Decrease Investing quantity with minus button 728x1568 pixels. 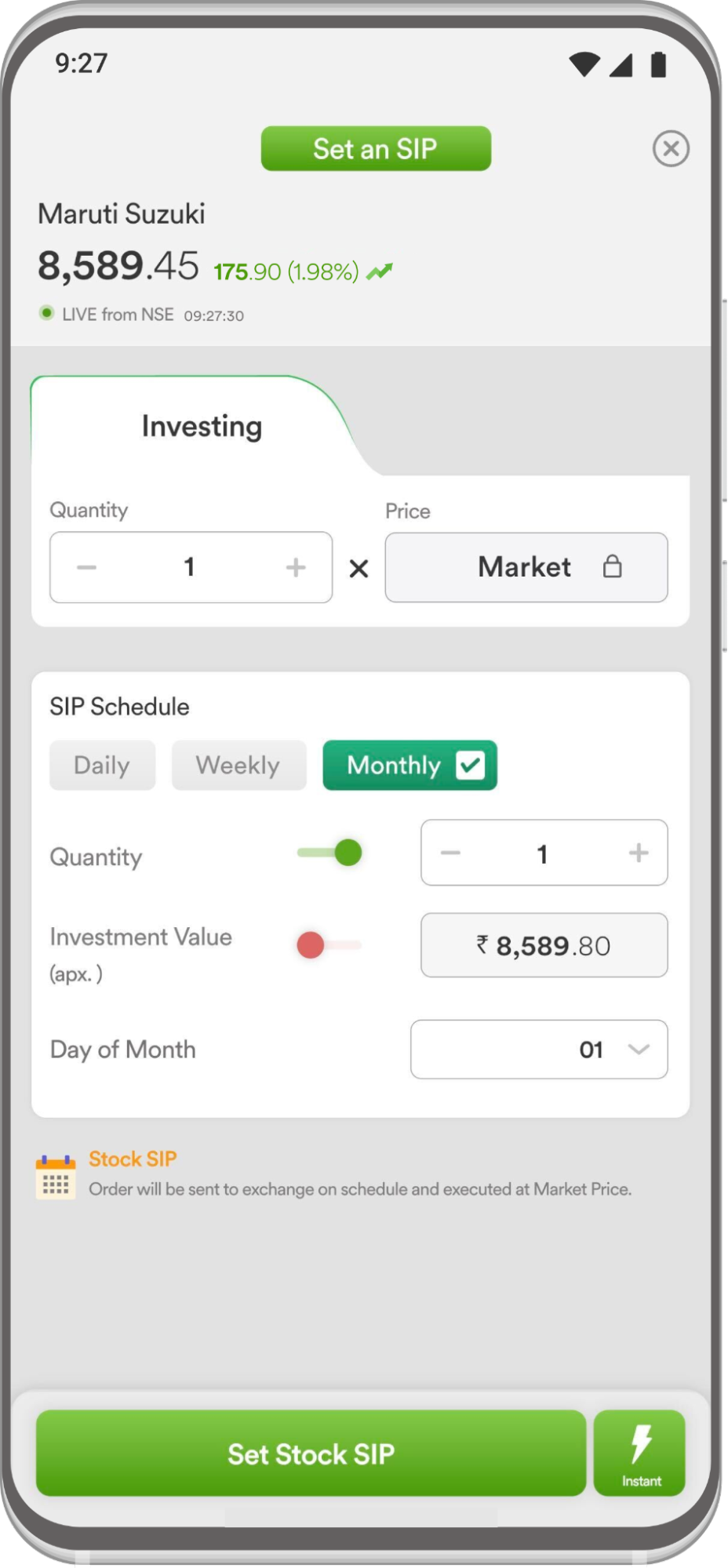[x=86, y=567]
